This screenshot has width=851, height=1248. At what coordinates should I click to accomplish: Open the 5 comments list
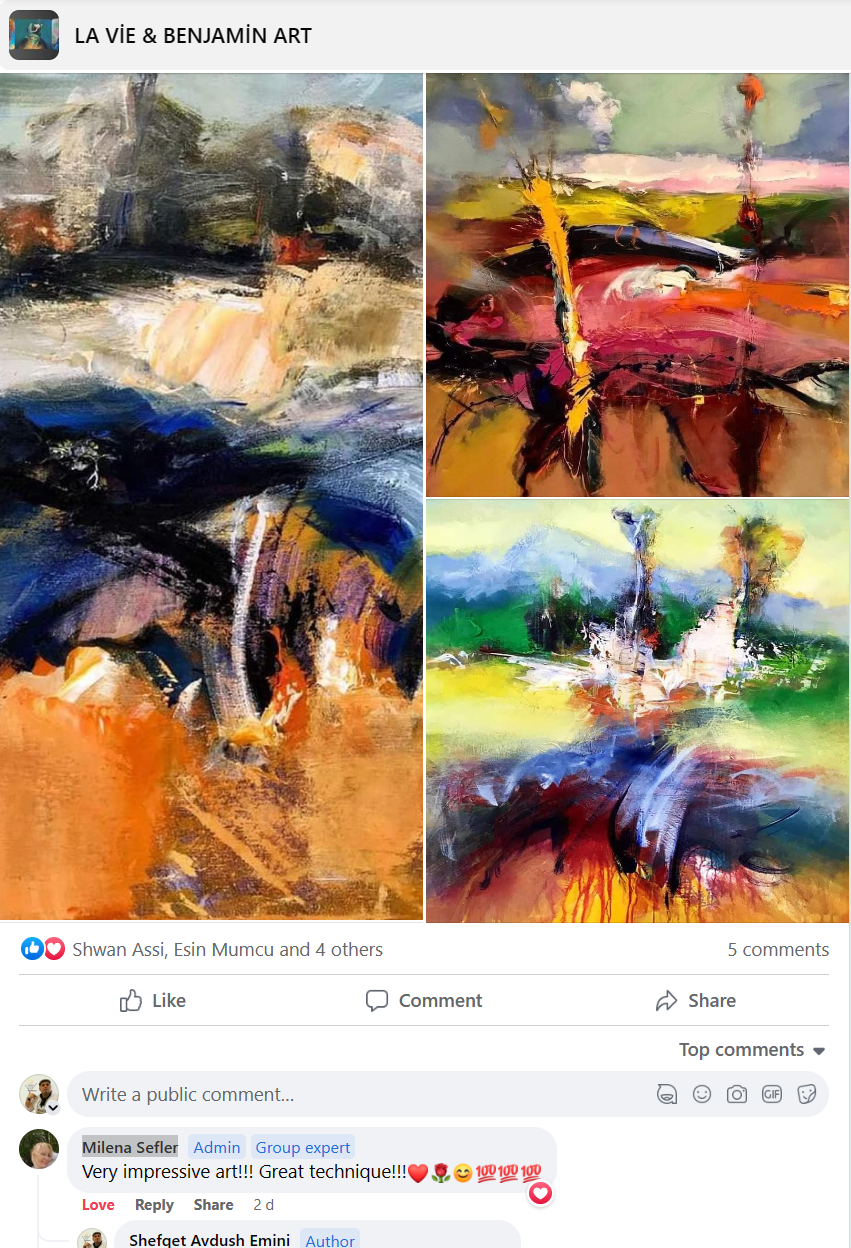tap(777, 949)
